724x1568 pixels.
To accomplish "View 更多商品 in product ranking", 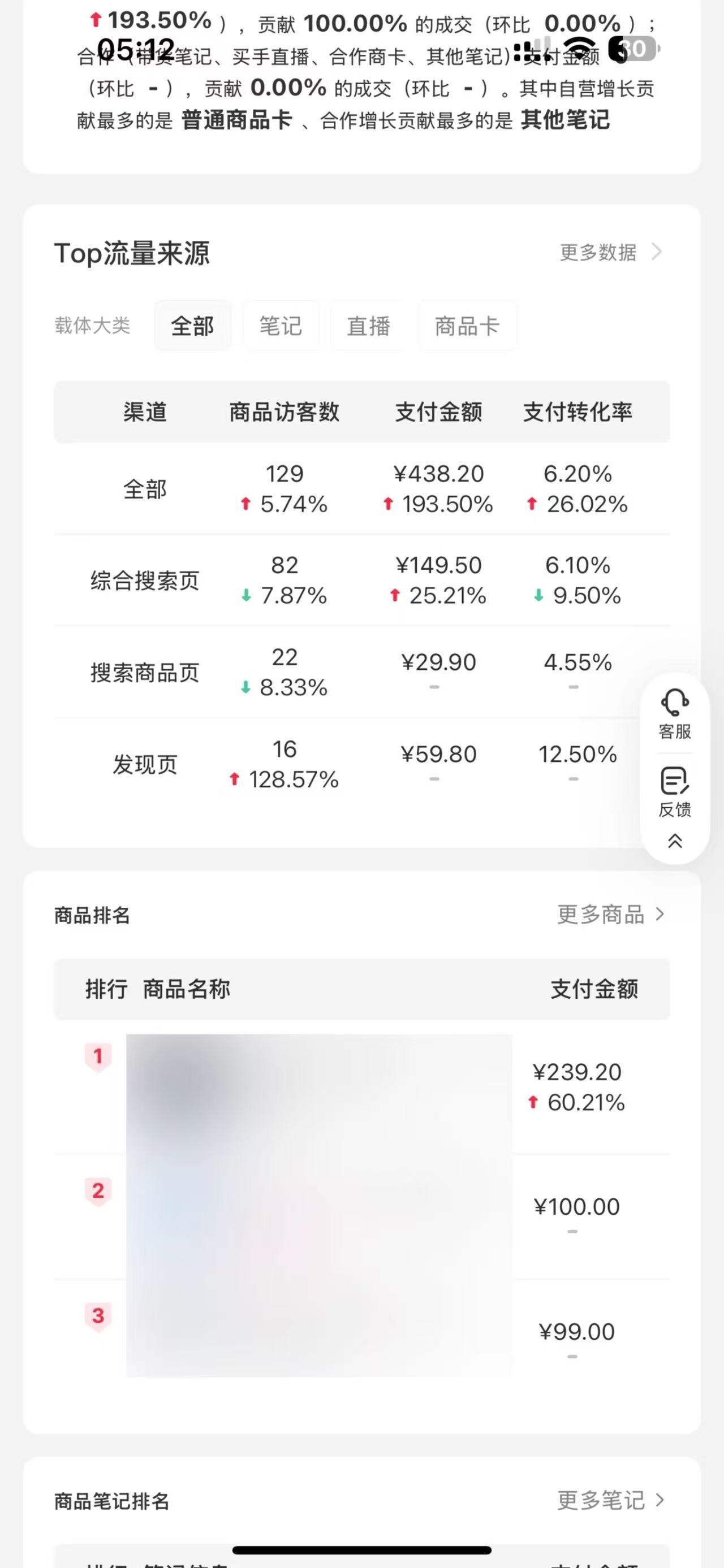I will pos(610,914).
